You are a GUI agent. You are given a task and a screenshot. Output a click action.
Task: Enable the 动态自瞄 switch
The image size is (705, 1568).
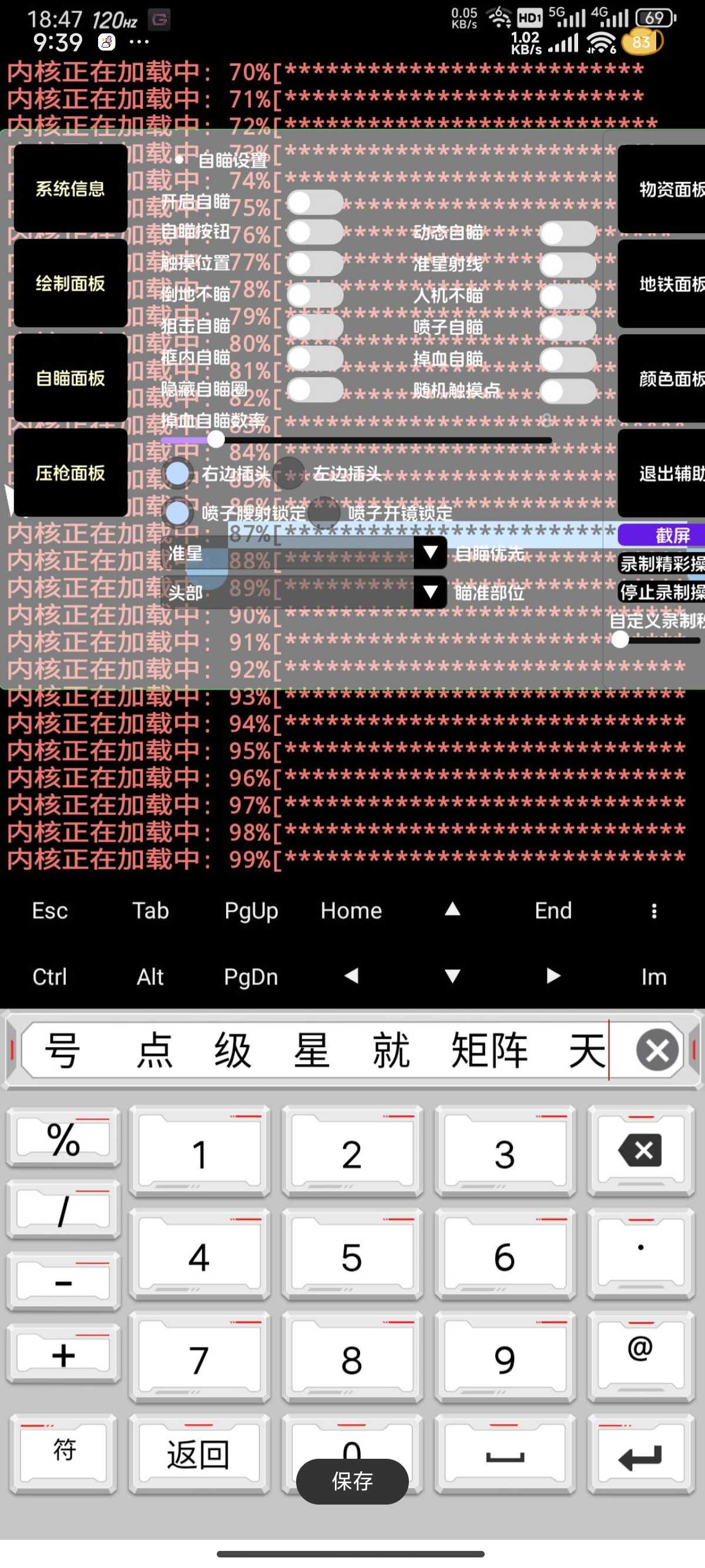click(568, 233)
